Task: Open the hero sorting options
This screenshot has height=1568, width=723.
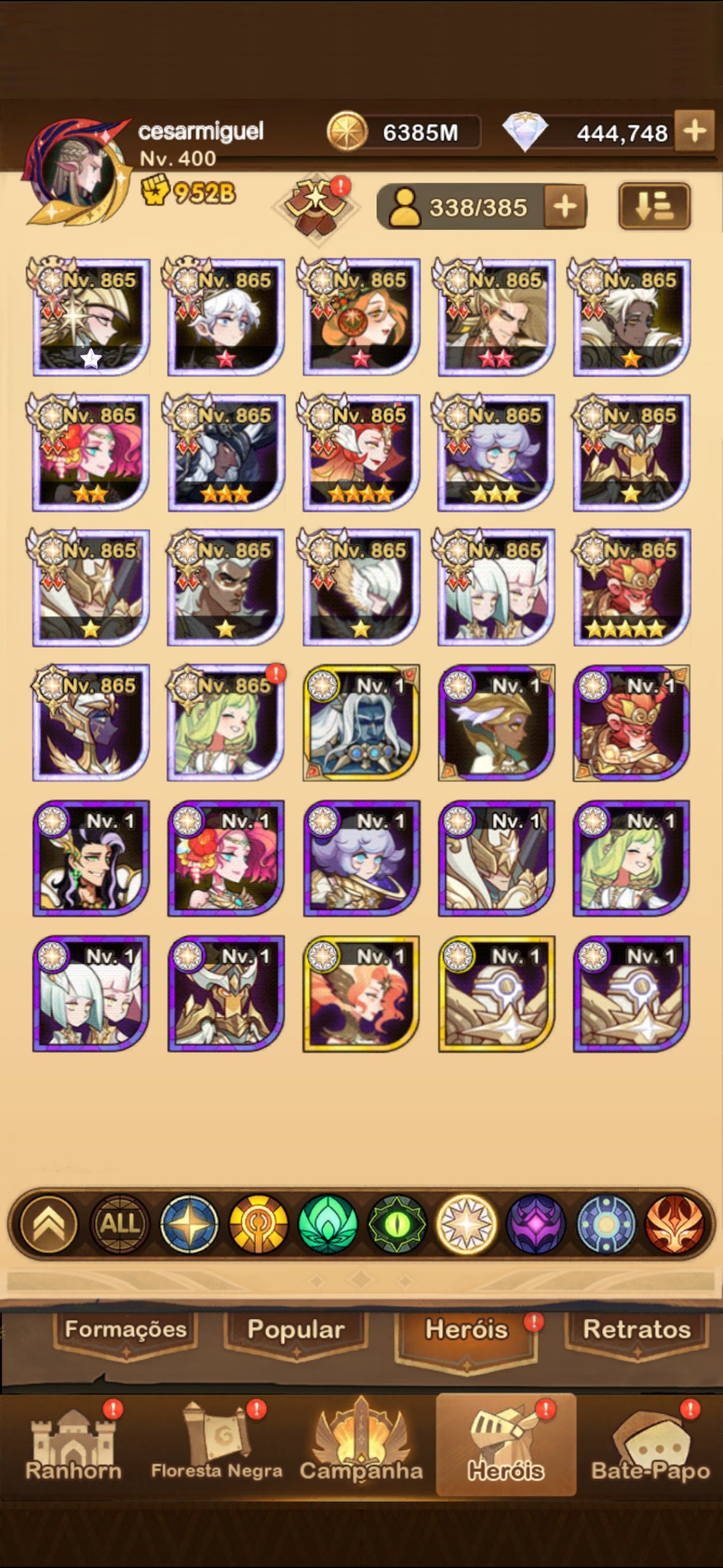Action: (x=654, y=206)
